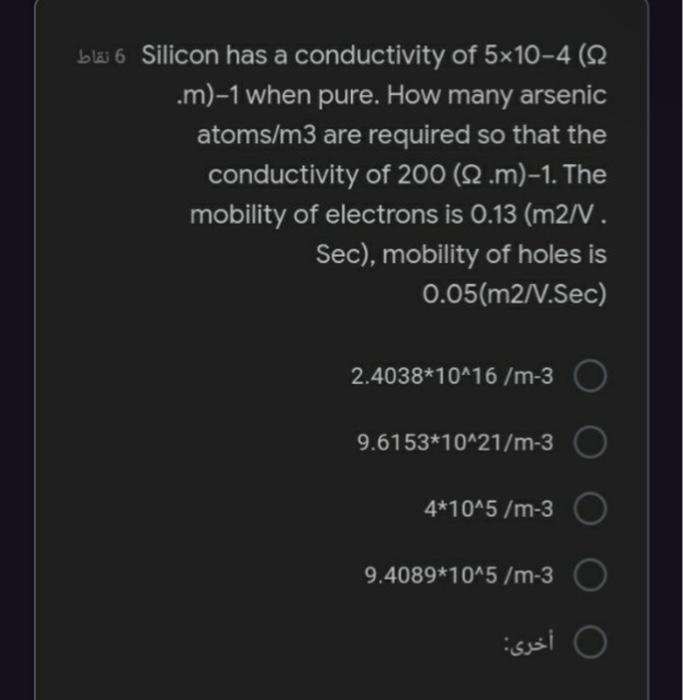
Task: Select the 2.4038*10^16 /m-3 answer option
Action: point(591,377)
